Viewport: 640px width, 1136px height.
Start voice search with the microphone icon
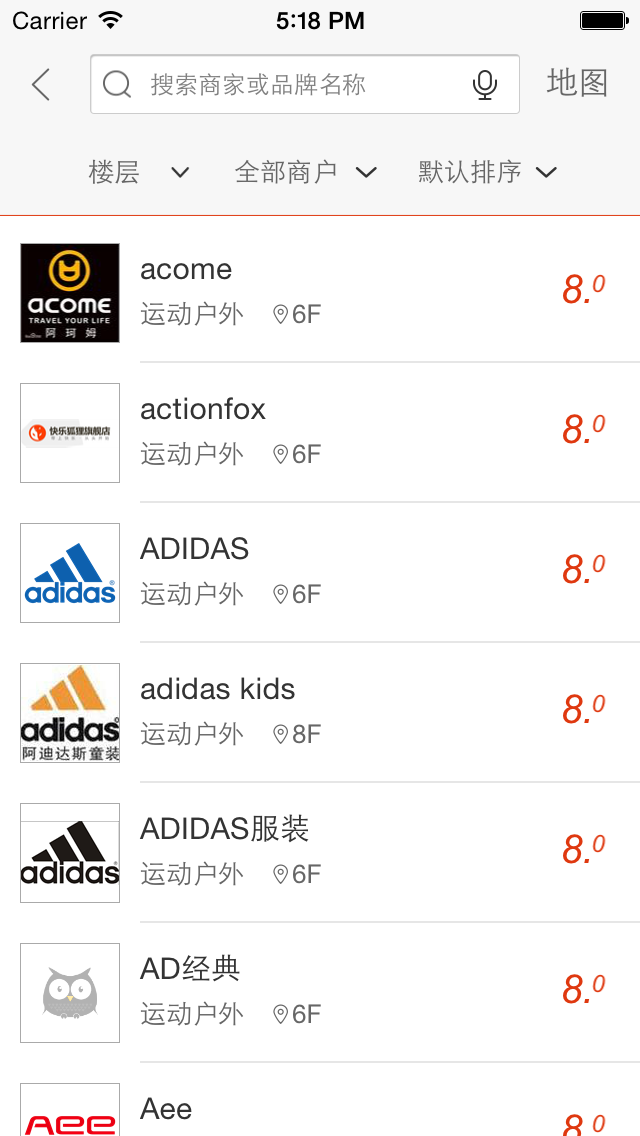pyautogui.click(x=484, y=85)
